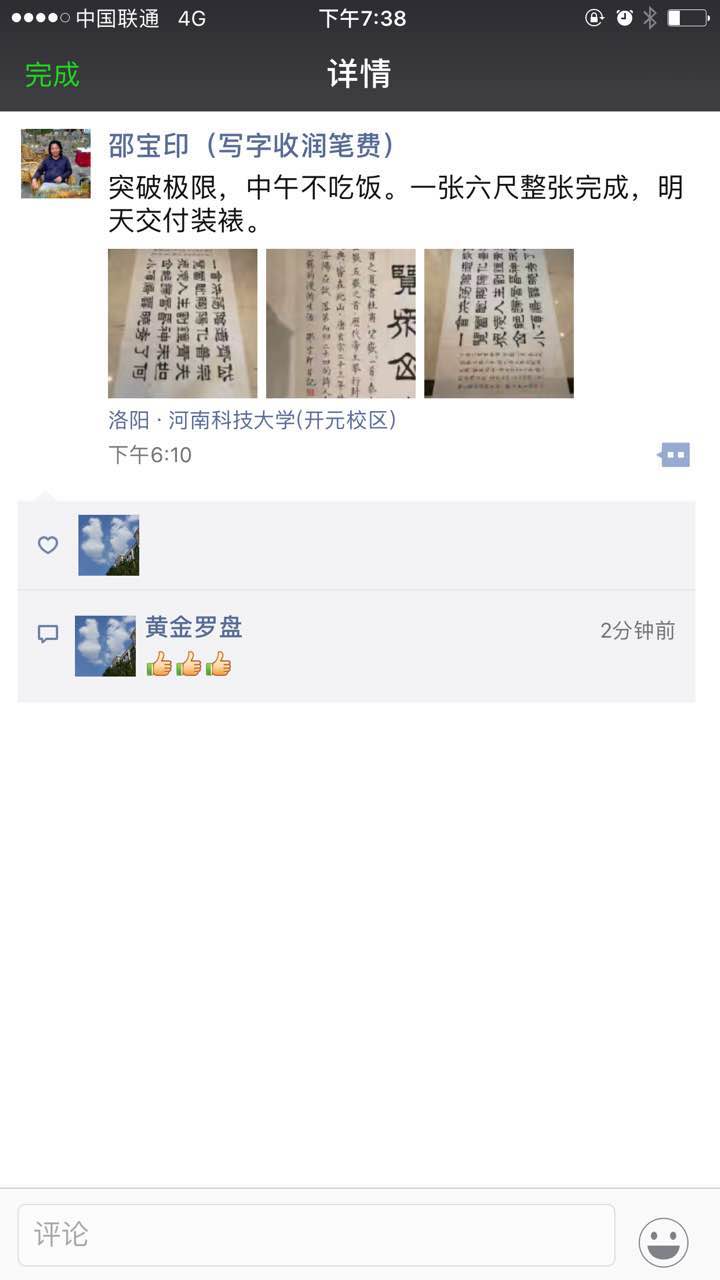
Task: Open 邵宝印's profile picture
Action: tap(56, 164)
